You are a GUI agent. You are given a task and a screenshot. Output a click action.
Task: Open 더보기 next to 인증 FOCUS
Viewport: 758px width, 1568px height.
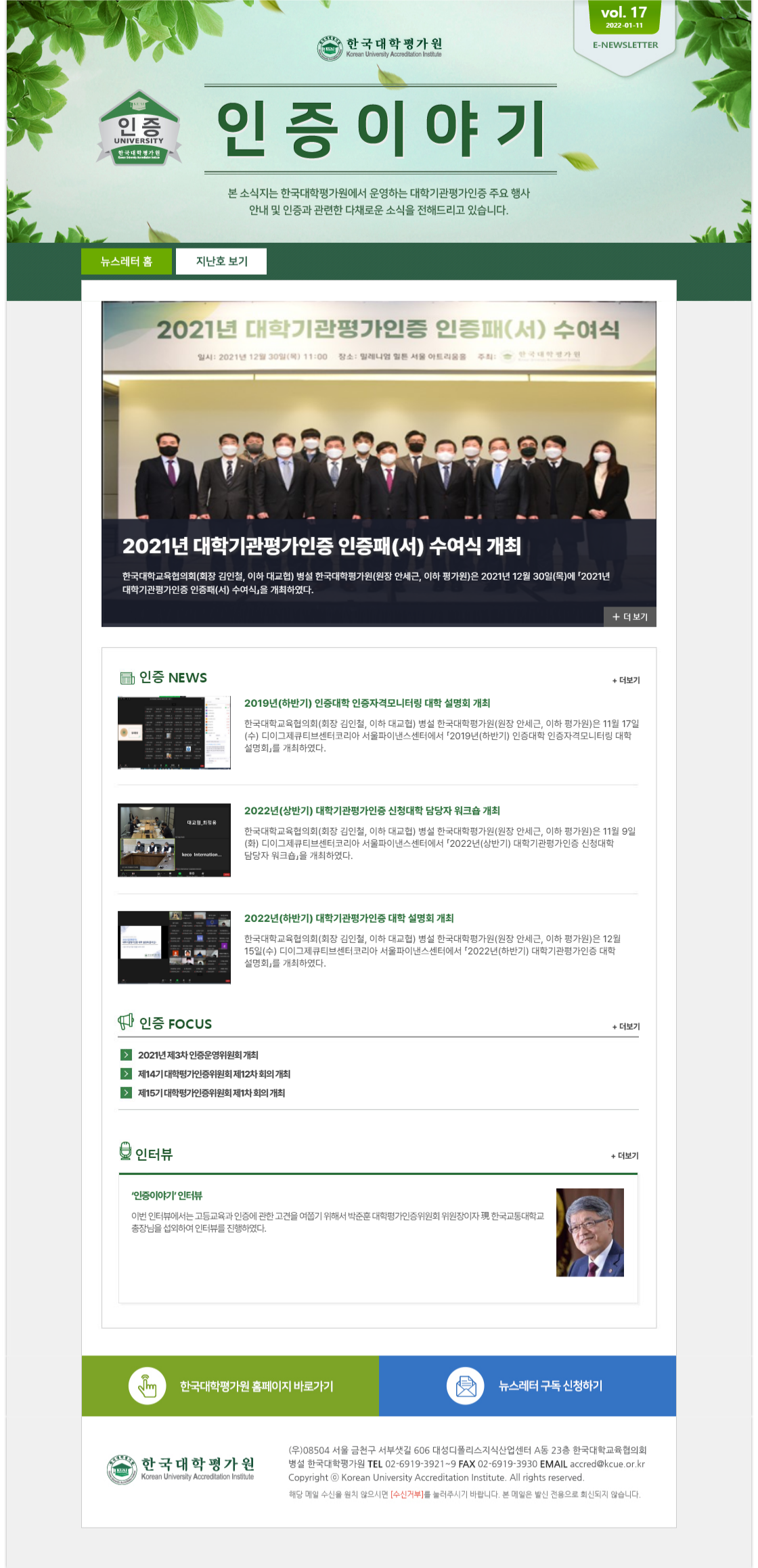626,1026
